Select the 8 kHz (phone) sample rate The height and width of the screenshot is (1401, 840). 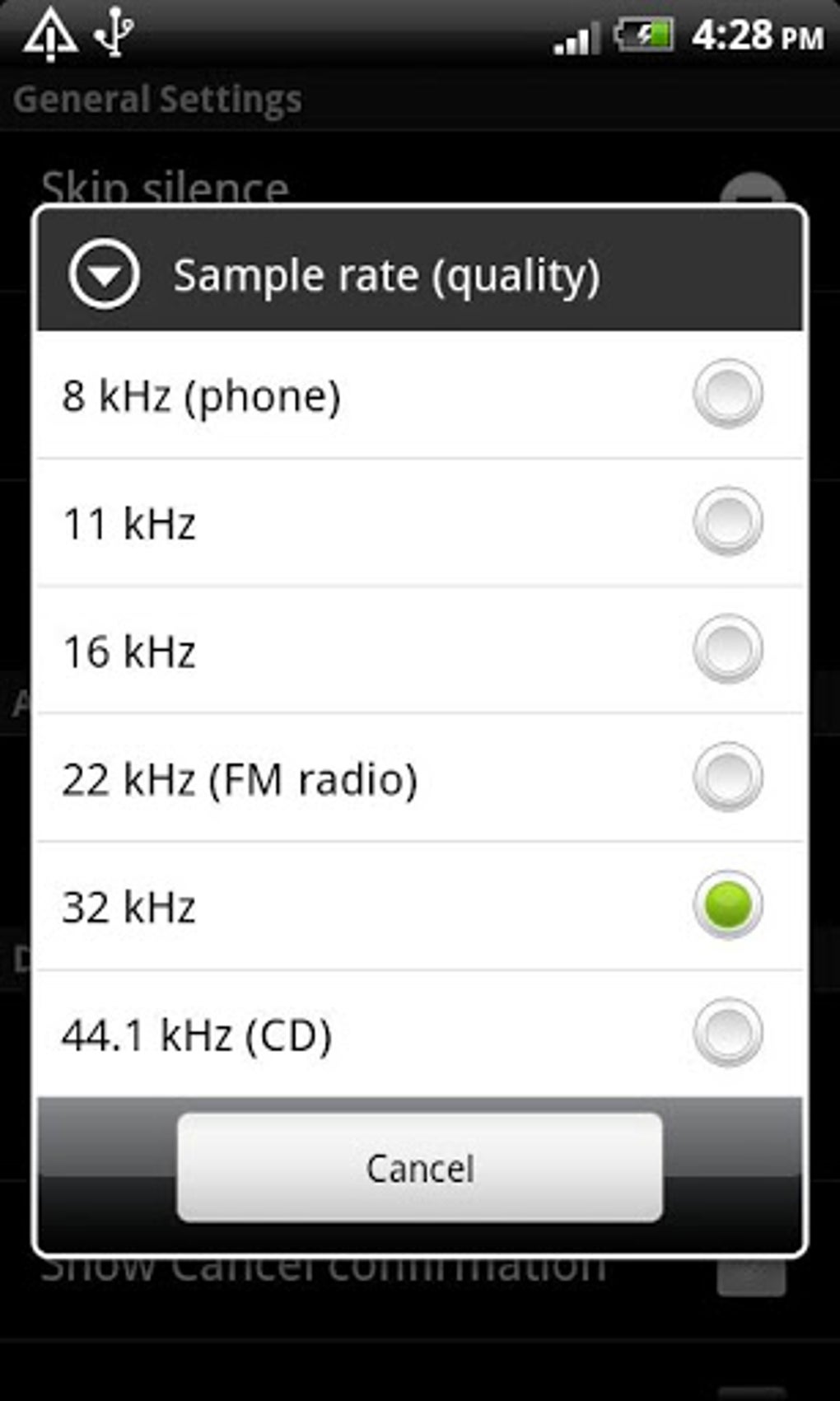[420, 395]
